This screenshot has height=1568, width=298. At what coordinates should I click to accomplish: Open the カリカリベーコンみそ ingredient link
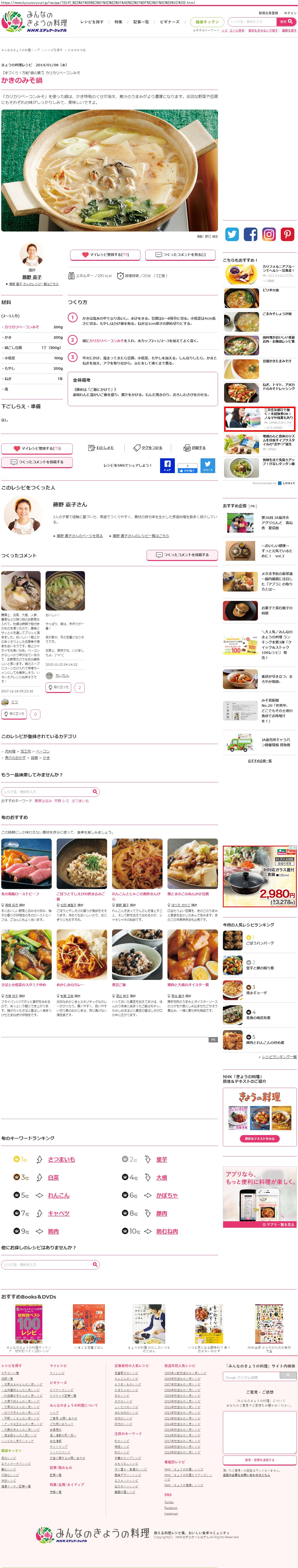[x=22, y=327]
